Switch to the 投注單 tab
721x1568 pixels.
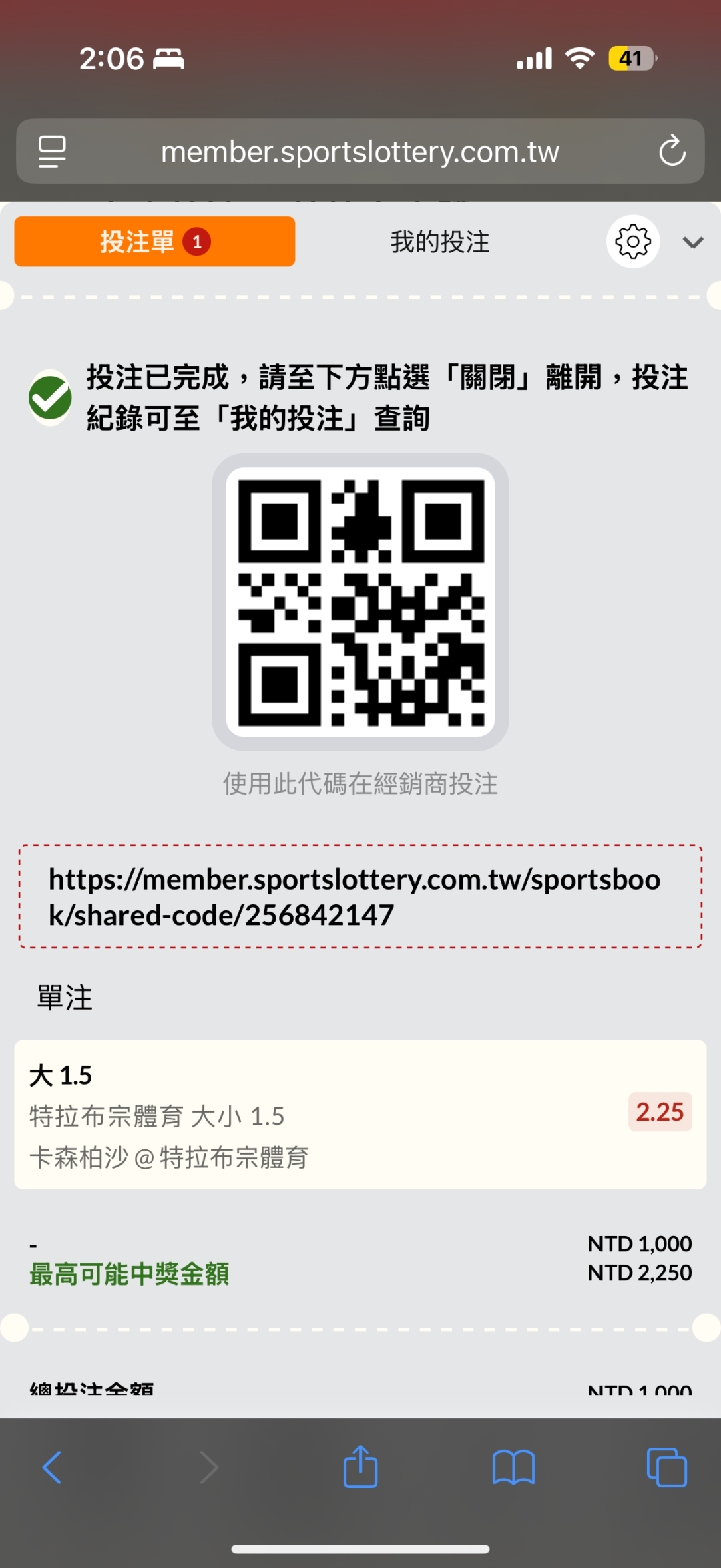coord(154,242)
